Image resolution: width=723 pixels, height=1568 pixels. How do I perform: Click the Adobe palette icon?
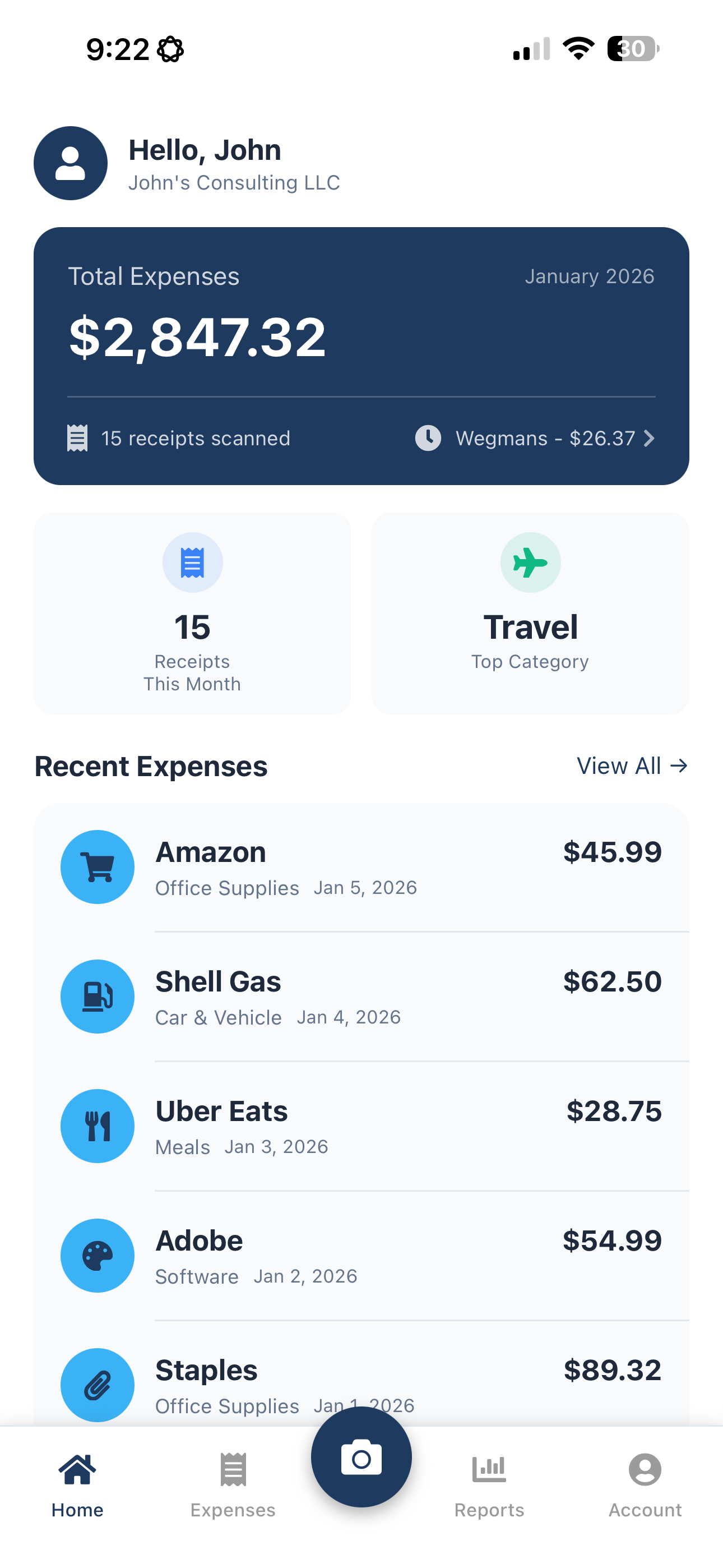(x=98, y=1256)
